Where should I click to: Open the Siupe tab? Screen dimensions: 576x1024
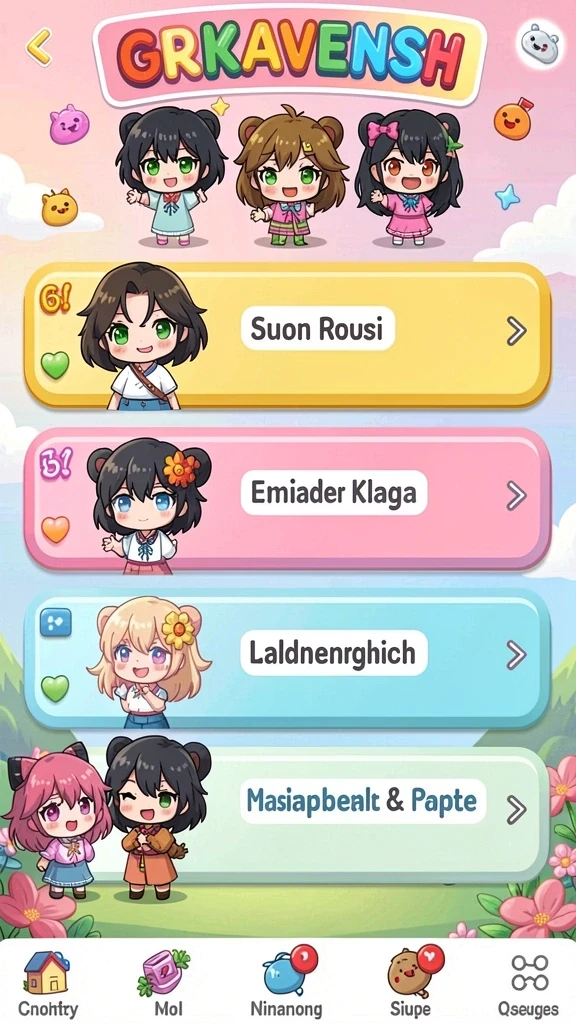coord(410,983)
